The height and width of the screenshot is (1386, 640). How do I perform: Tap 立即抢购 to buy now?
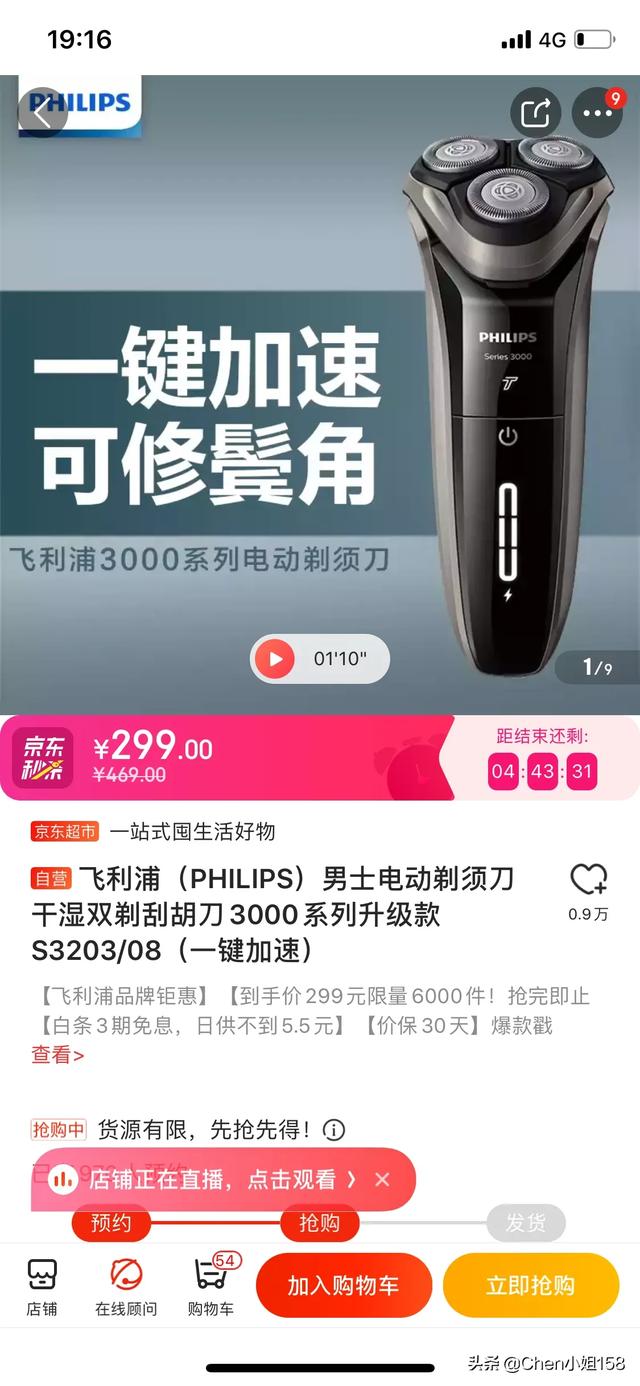(530, 1286)
